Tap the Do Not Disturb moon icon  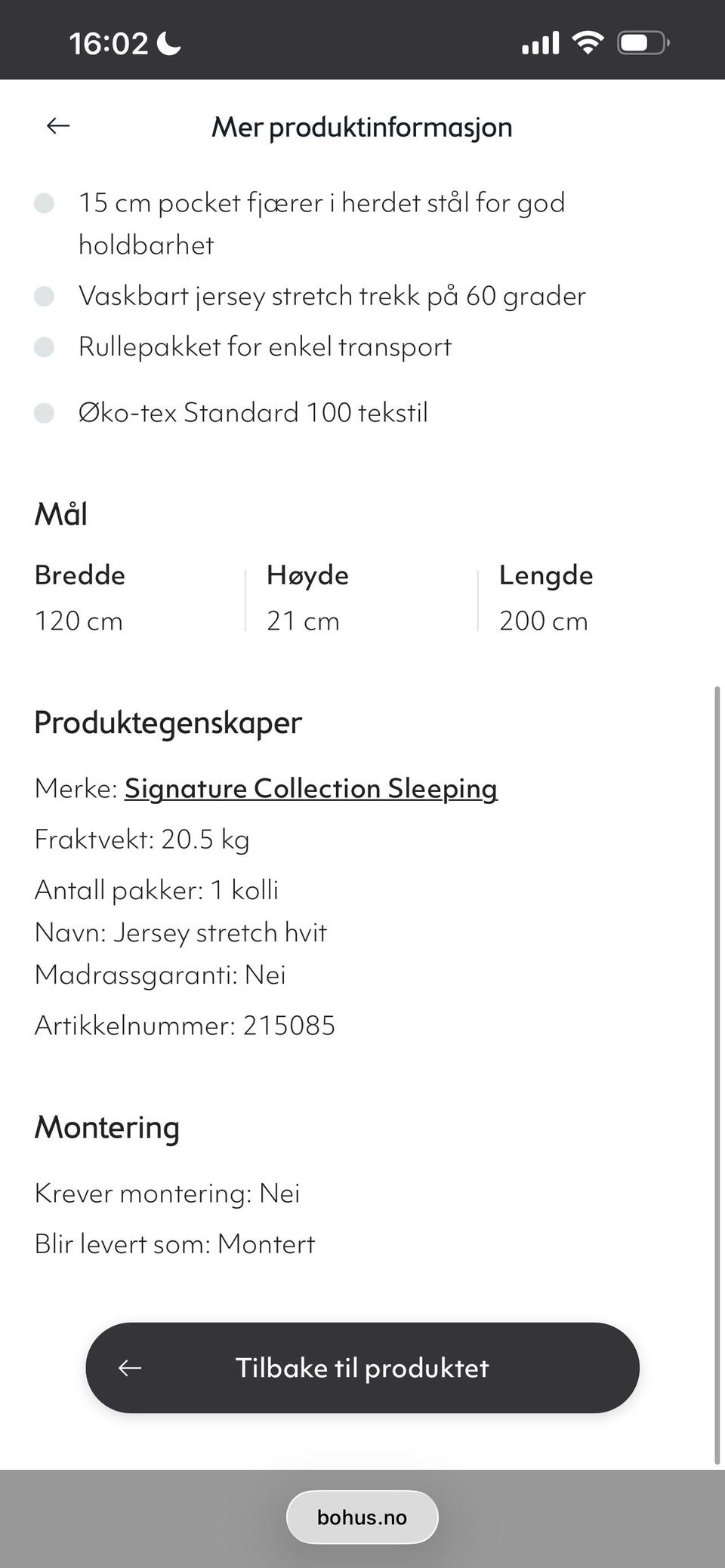pyautogui.click(x=169, y=43)
